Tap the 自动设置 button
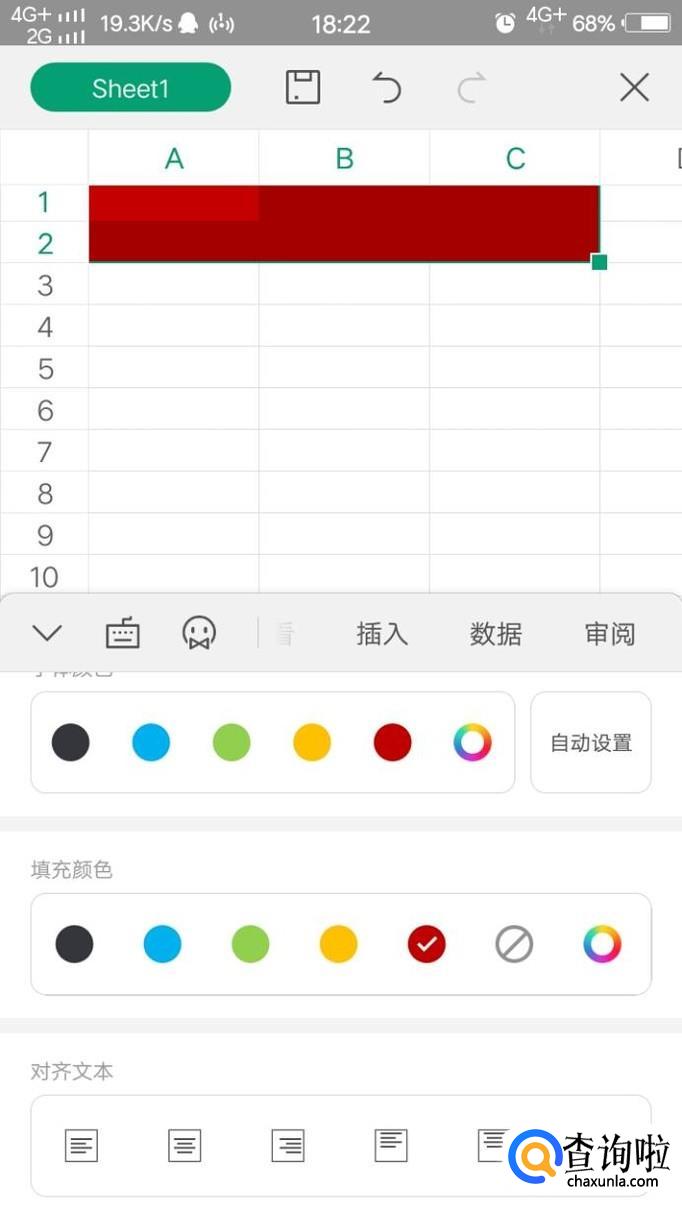The height and width of the screenshot is (1212, 682). (591, 743)
